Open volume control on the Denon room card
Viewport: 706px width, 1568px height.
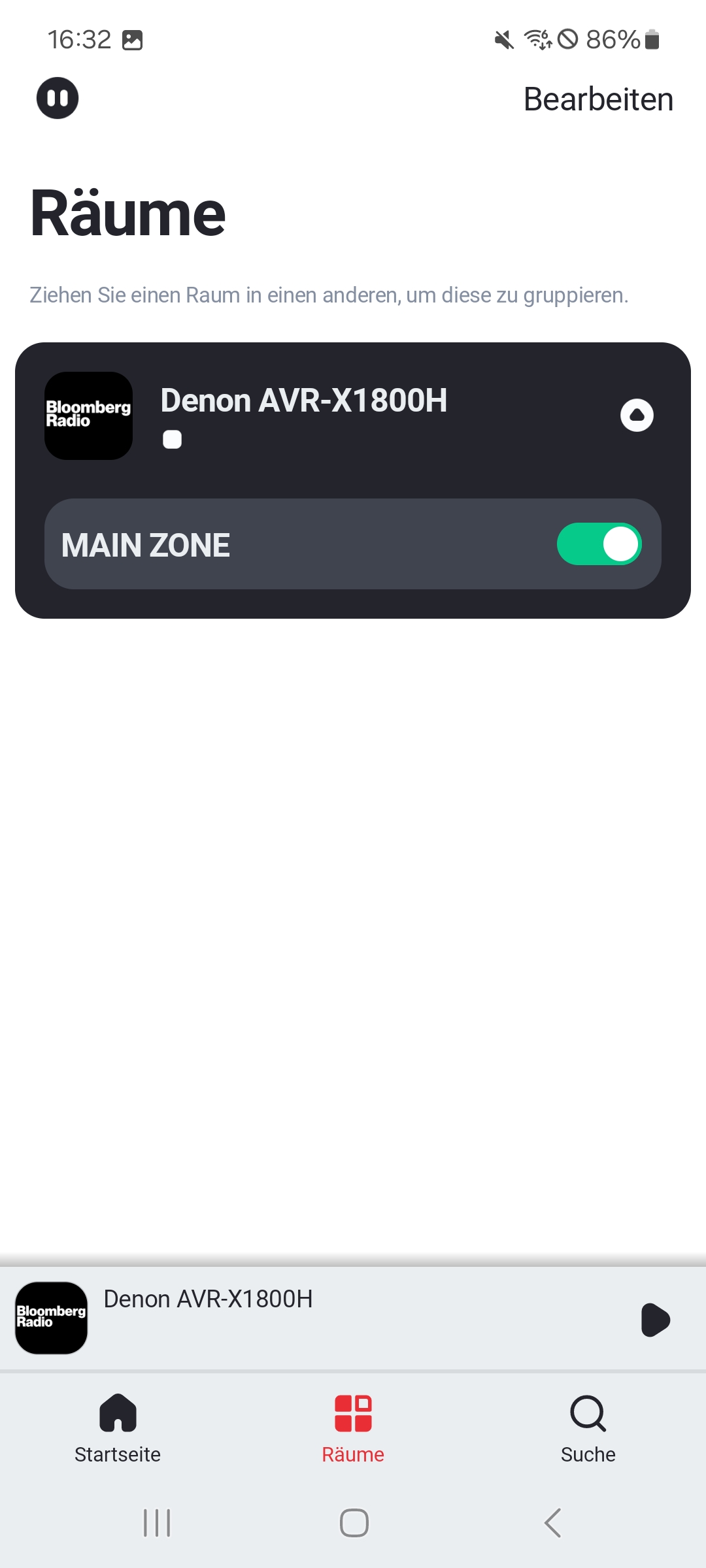[x=636, y=415]
